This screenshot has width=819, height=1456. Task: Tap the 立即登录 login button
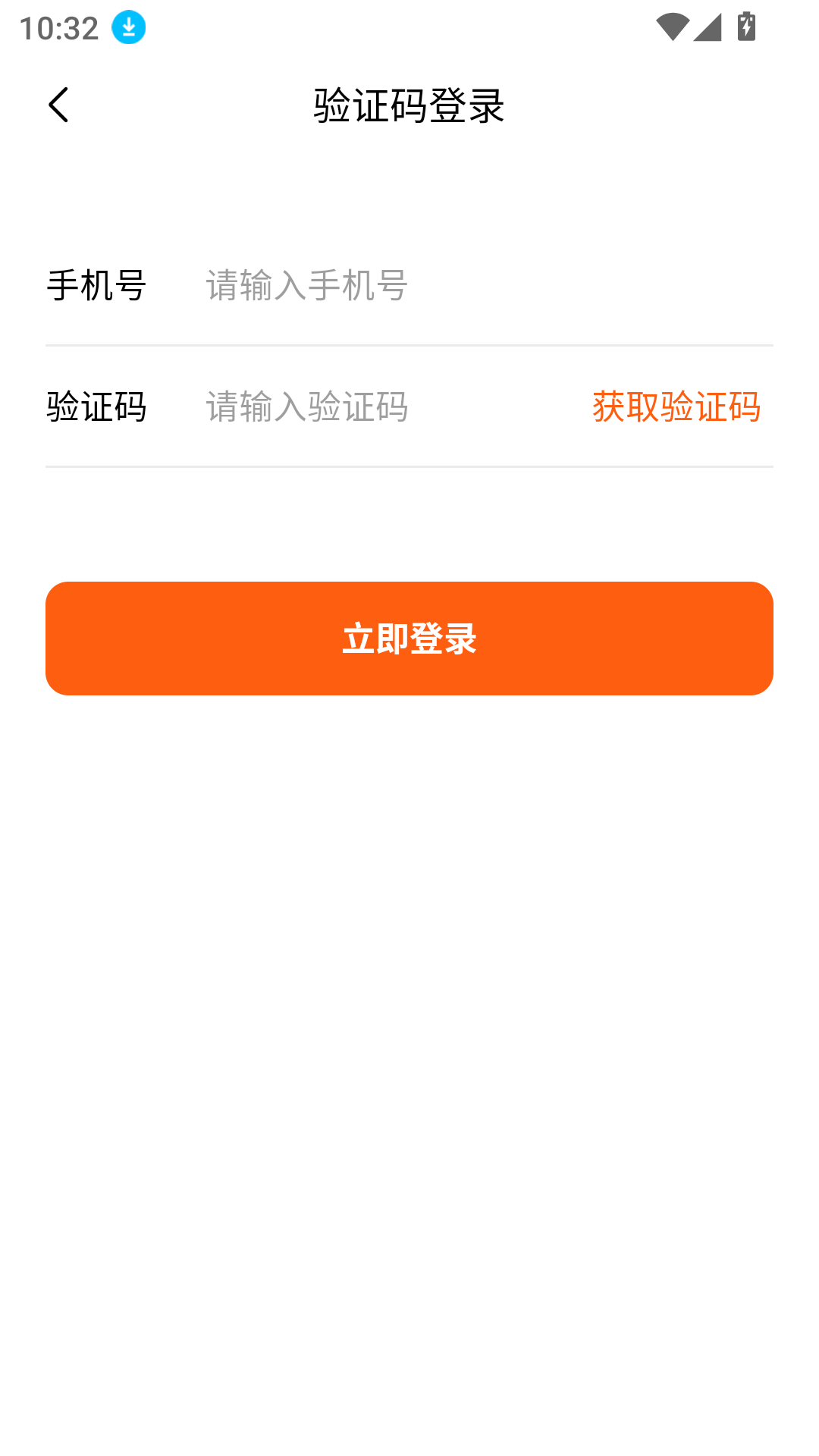(409, 639)
